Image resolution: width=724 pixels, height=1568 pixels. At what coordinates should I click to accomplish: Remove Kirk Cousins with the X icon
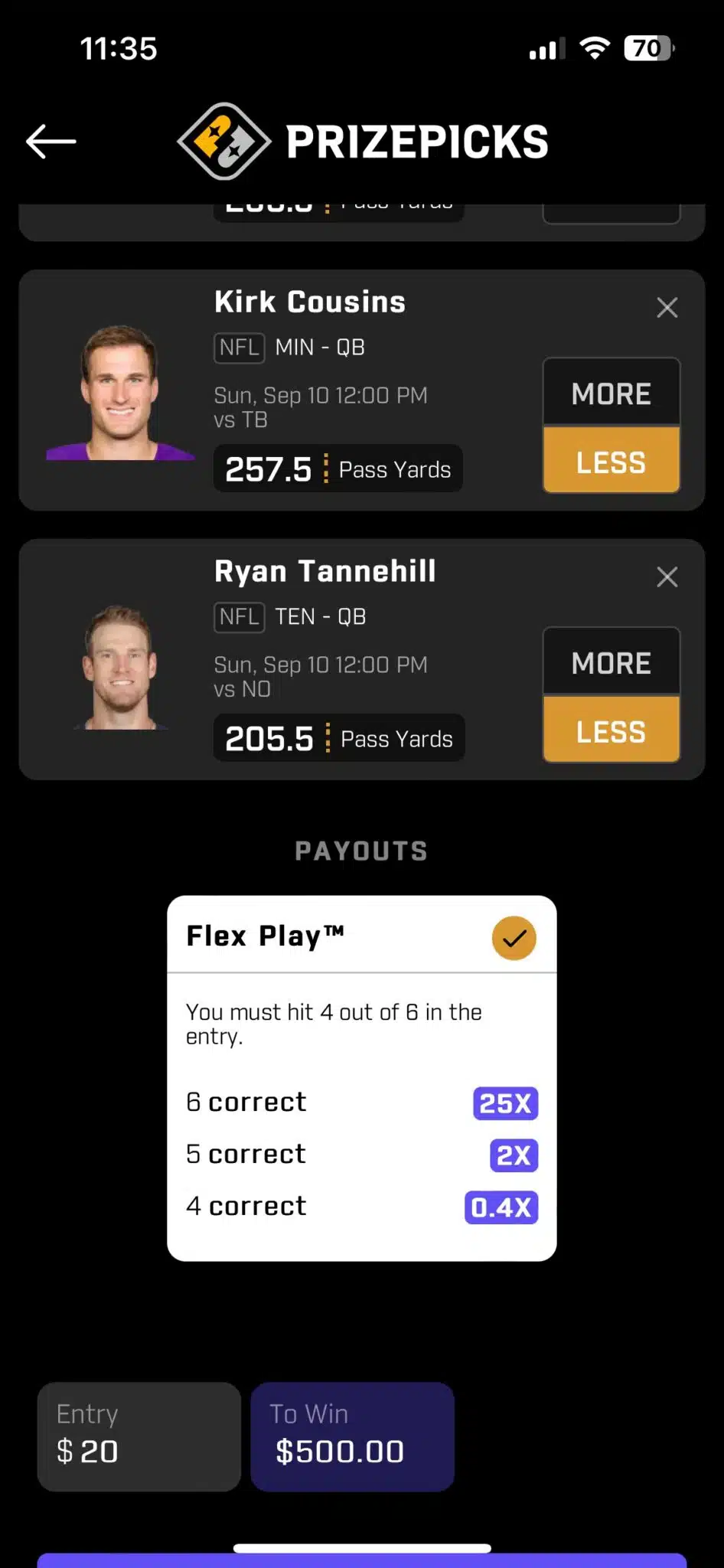(667, 307)
